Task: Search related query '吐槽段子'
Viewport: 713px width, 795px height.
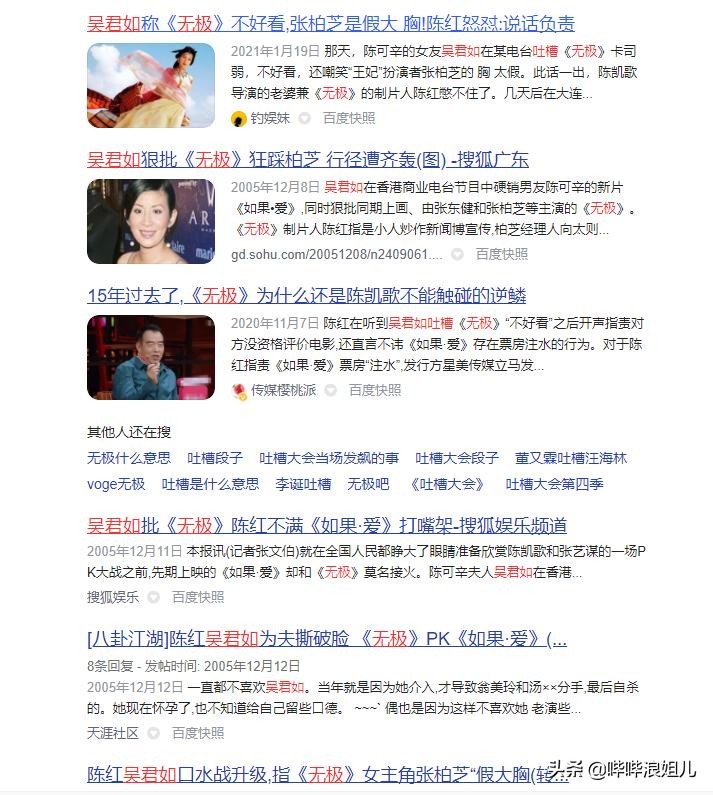Action: pos(215,458)
